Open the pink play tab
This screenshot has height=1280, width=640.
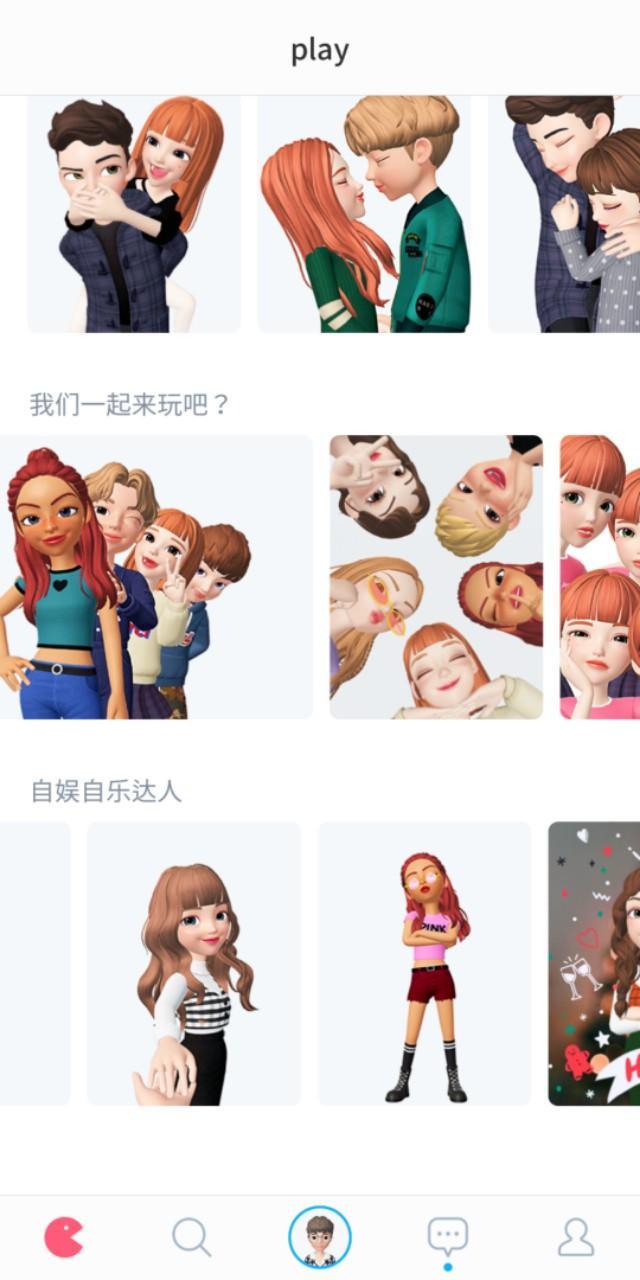coord(64,1238)
